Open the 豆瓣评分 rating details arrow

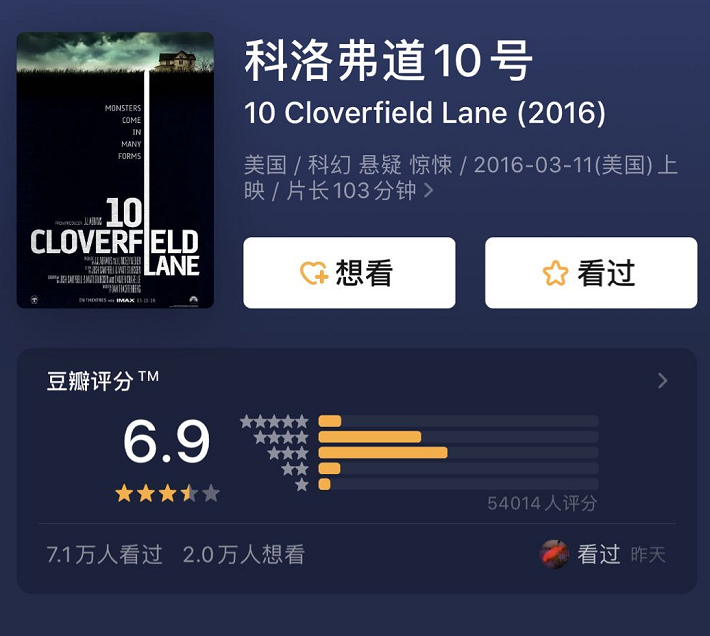(662, 381)
